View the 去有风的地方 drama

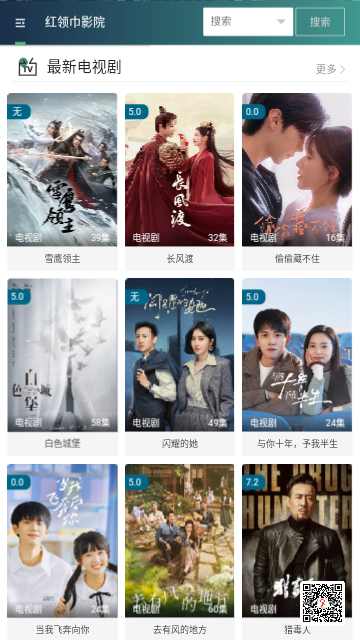point(180,551)
